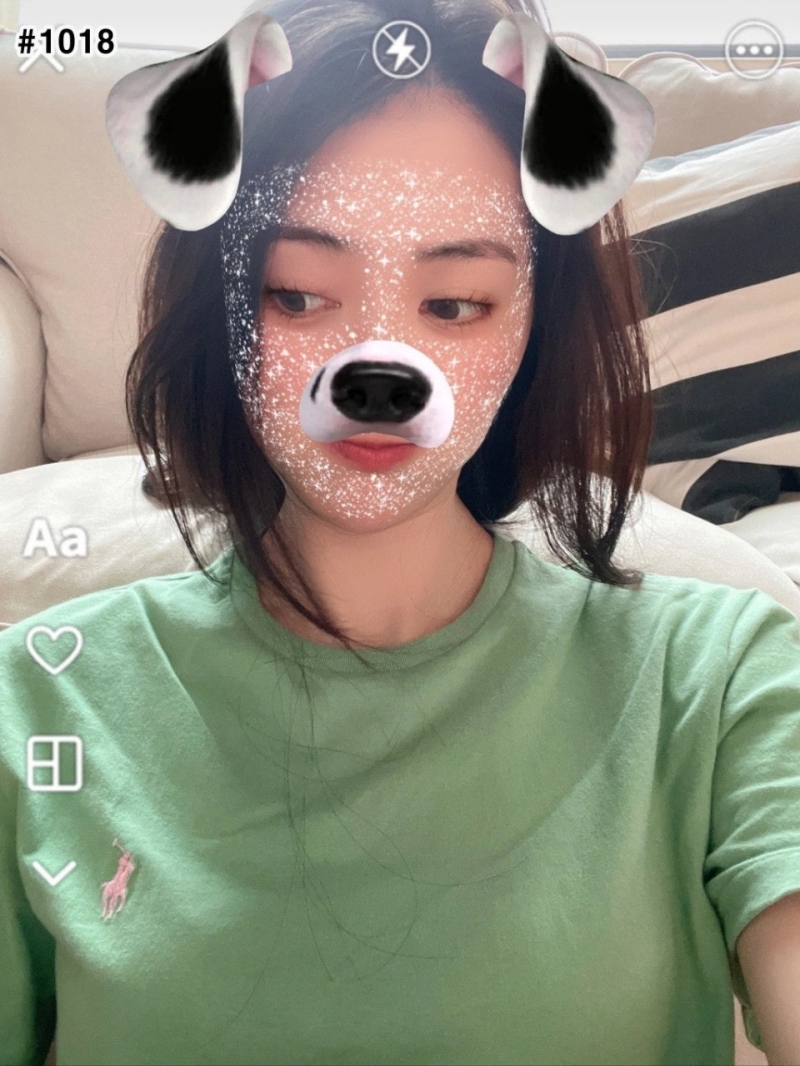
Task: Toggle the camera flash
Action: (x=402, y=49)
